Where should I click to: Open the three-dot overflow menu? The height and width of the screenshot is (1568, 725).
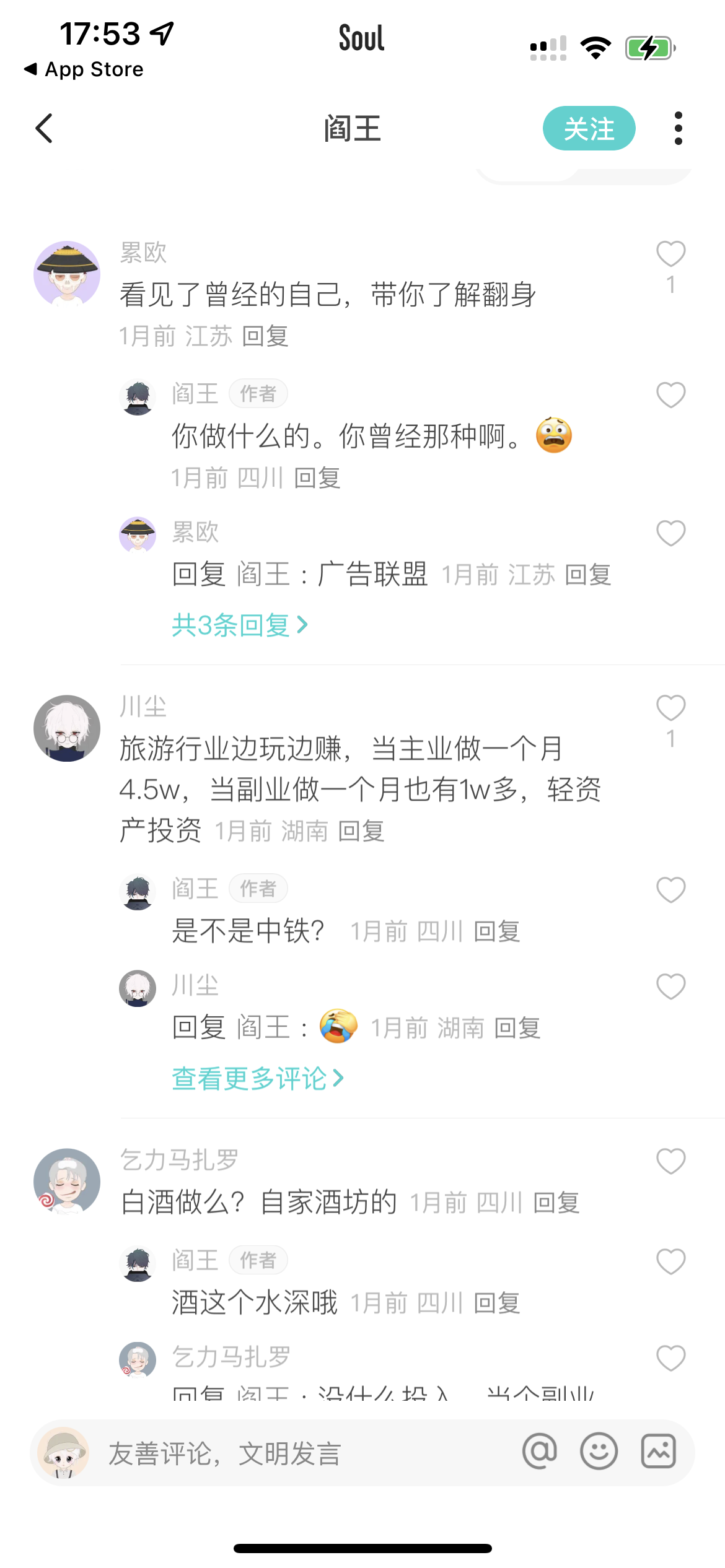[679, 129]
